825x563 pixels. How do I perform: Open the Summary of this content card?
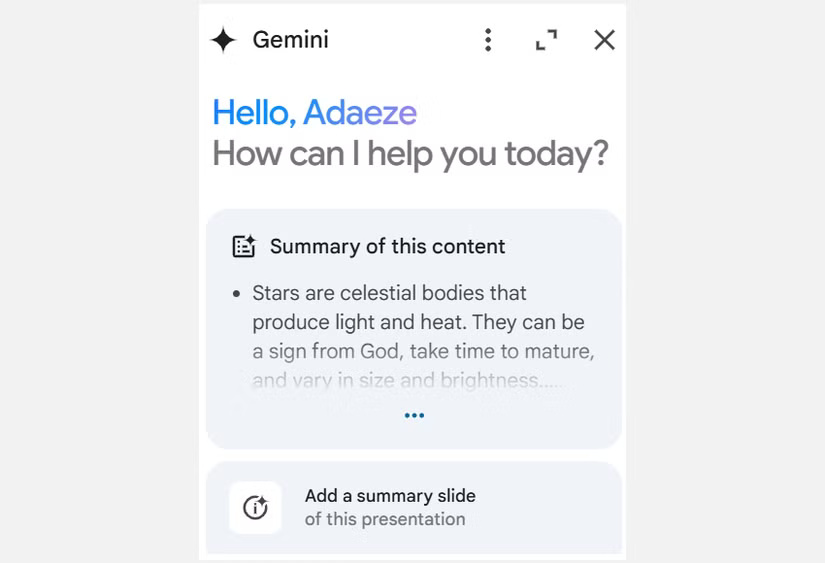[x=387, y=247]
